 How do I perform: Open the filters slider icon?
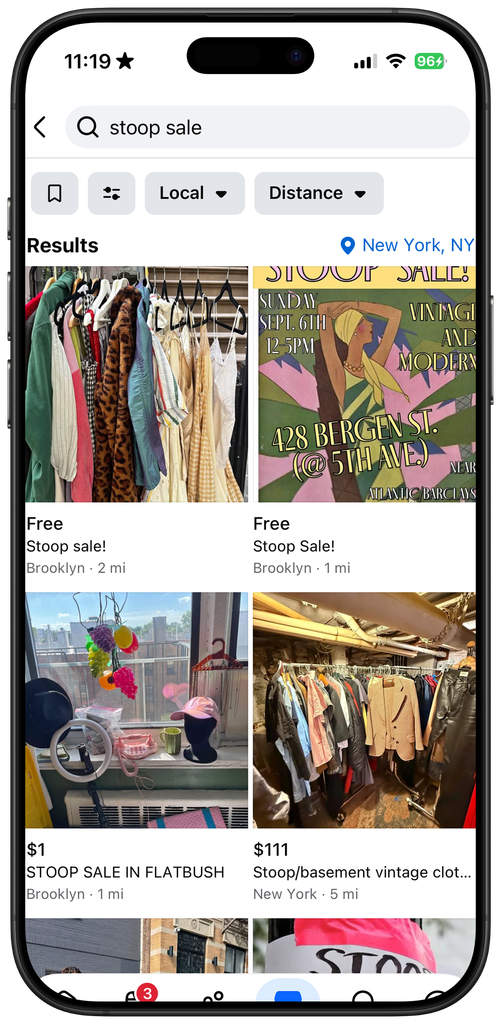click(112, 193)
